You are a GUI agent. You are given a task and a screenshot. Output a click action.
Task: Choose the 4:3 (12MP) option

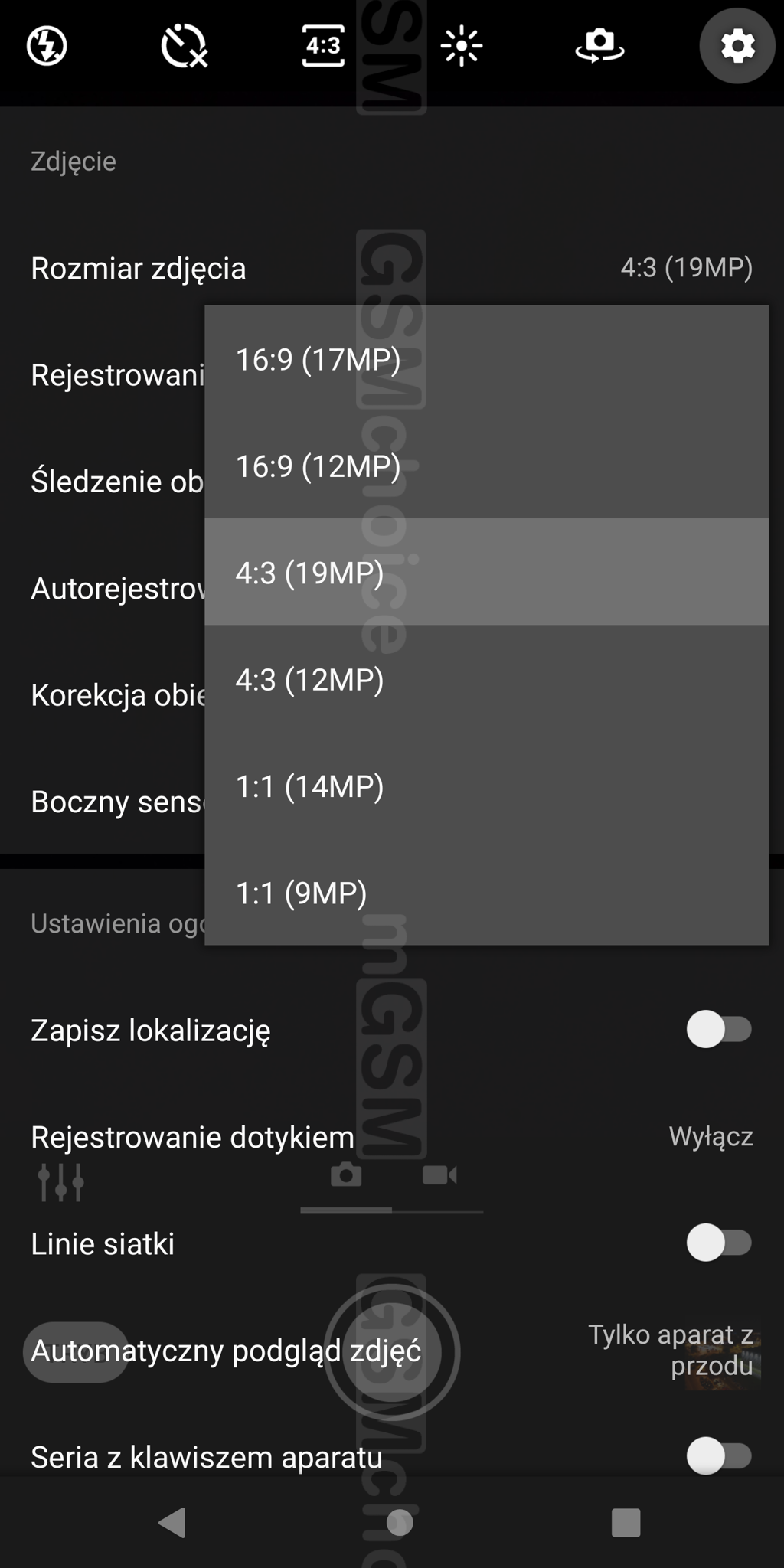pyautogui.click(x=486, y=679)
